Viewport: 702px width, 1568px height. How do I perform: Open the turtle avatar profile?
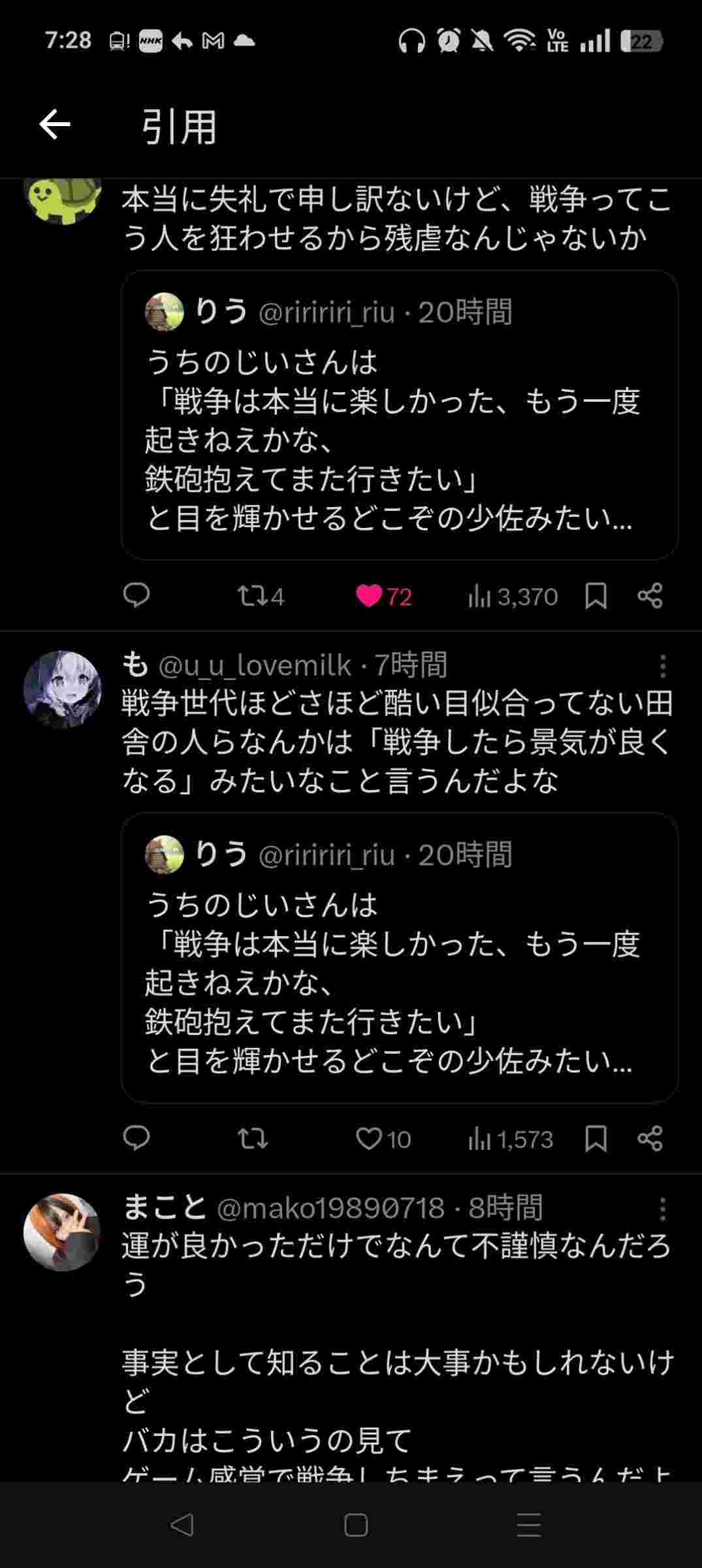63,199
